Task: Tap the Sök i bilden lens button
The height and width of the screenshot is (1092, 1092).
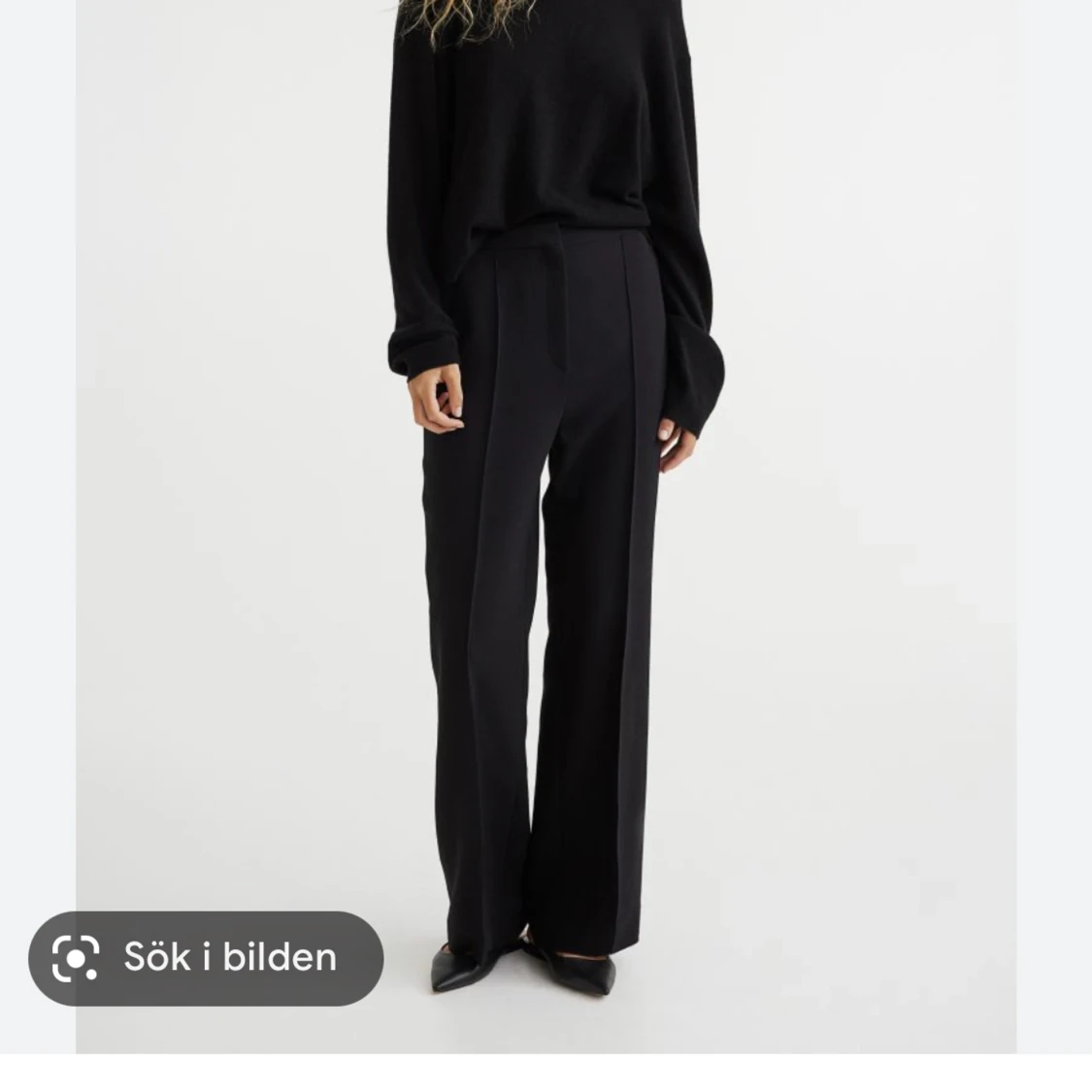Action: [x=206, y=958]
